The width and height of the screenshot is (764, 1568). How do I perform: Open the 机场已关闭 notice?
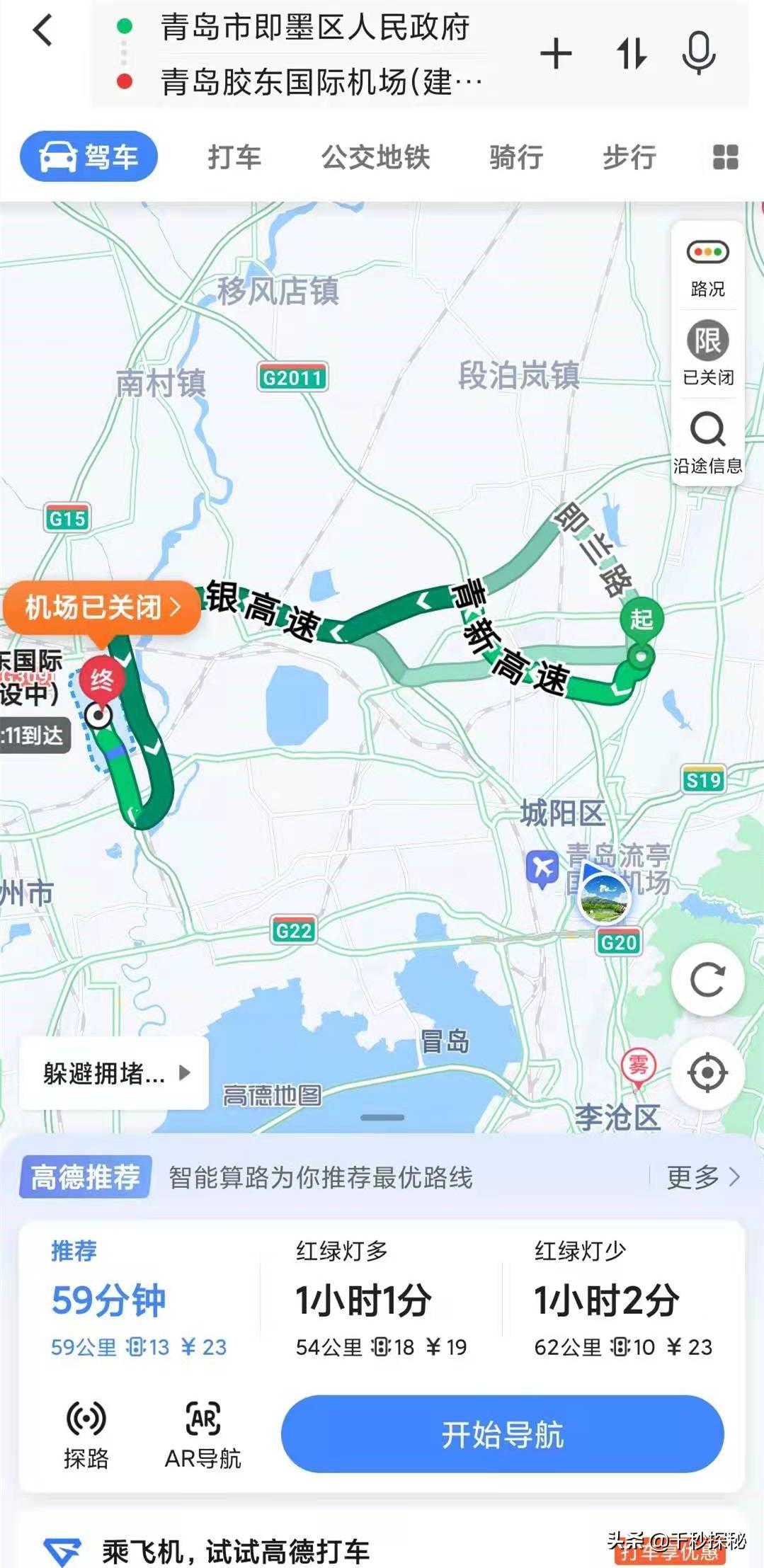103,607
